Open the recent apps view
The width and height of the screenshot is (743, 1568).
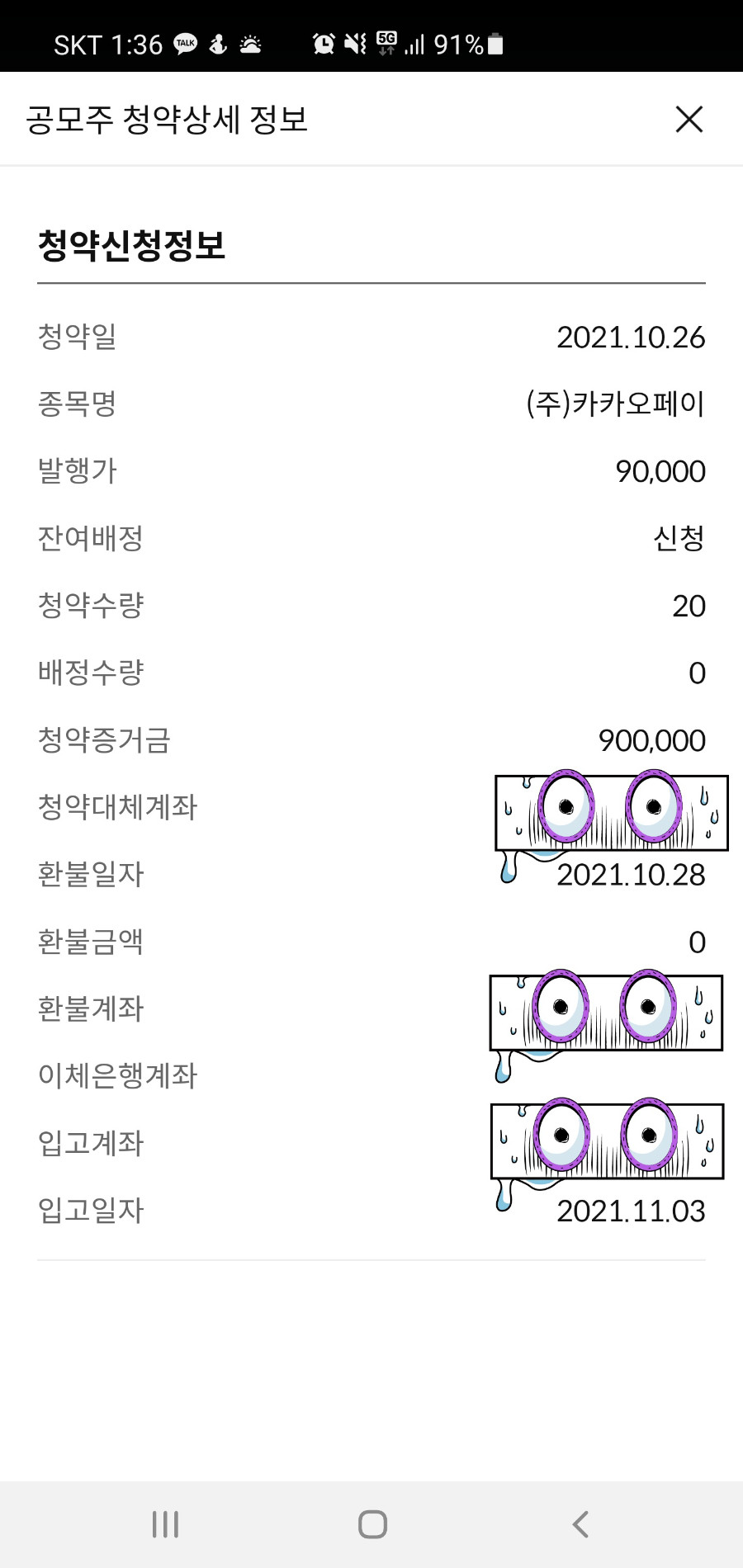(x=165, y=1524)
